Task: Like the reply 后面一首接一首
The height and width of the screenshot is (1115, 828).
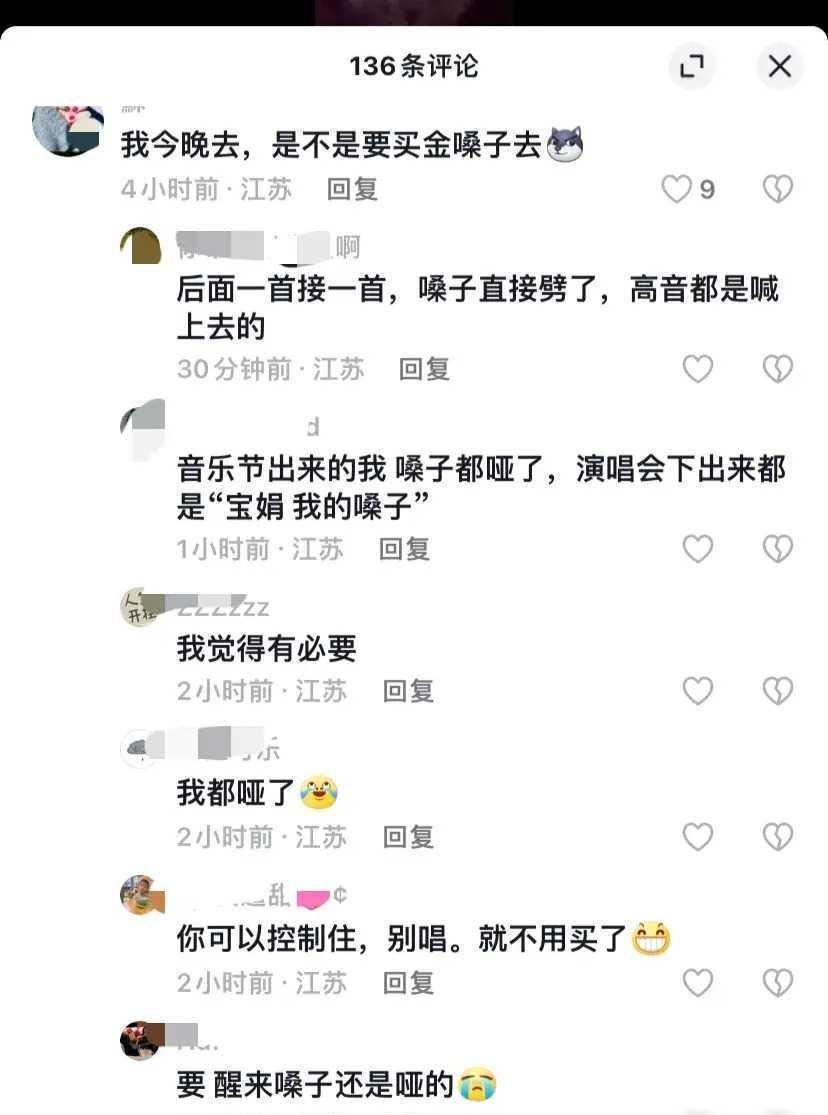Action: click(x=697, y=369)
